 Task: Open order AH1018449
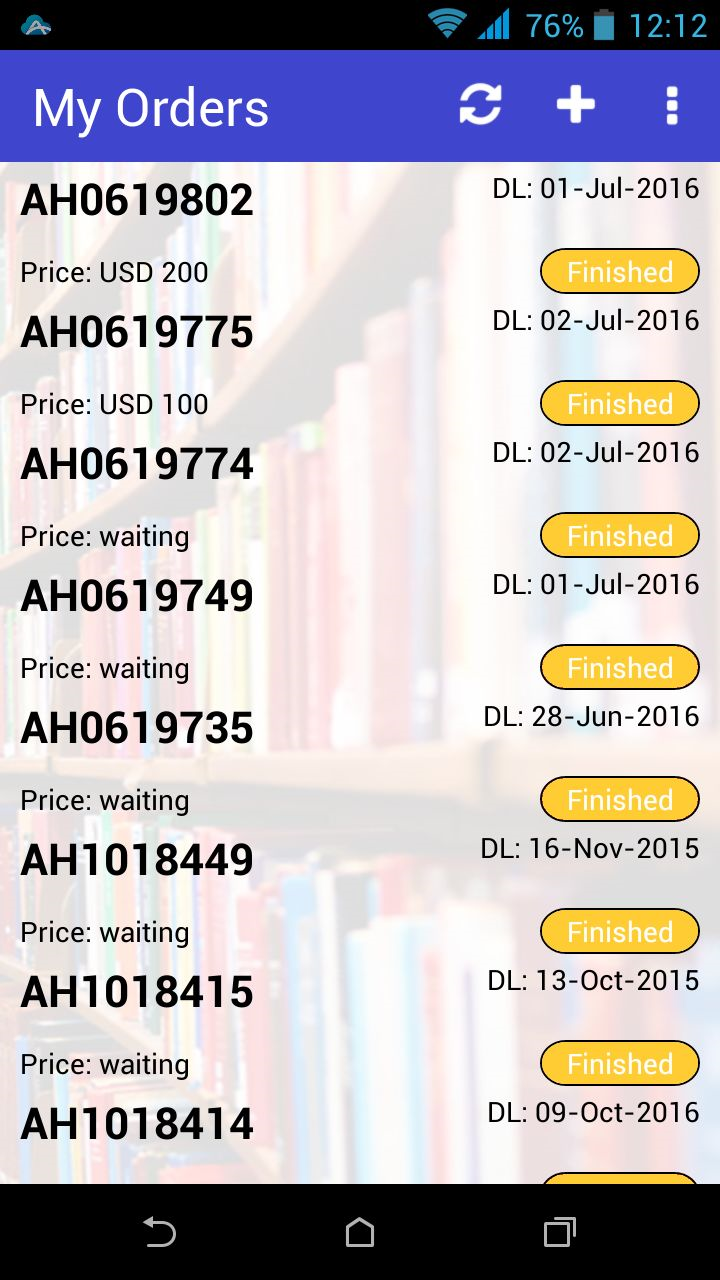pos(138,860)
